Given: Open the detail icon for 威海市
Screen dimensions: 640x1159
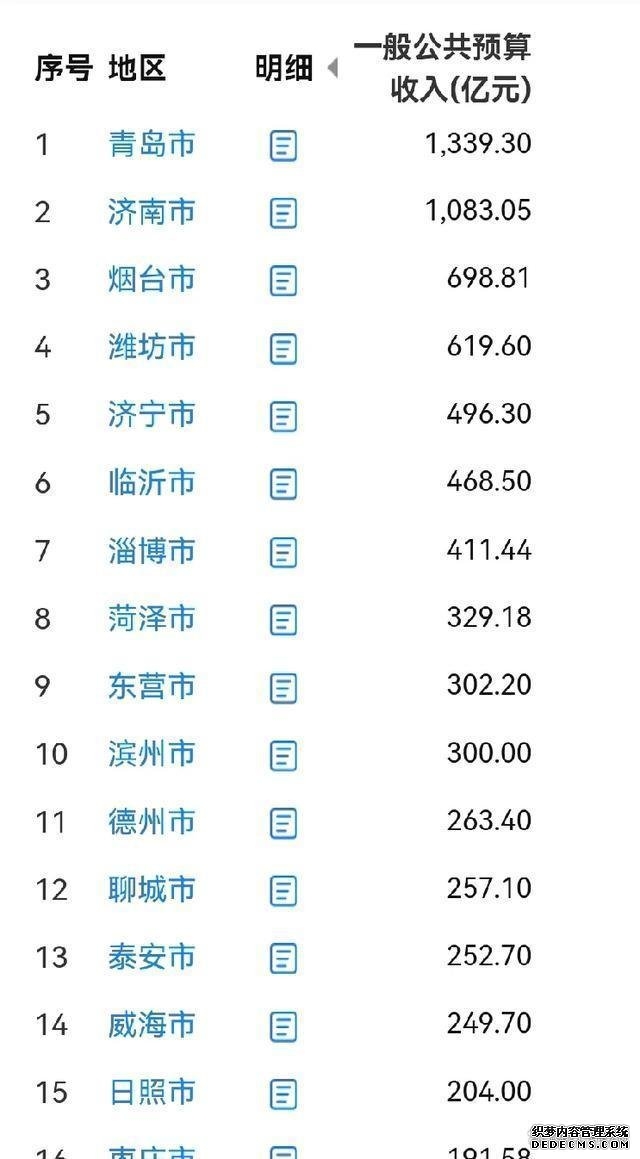Looking at the screenshot, I should 284,1026.
